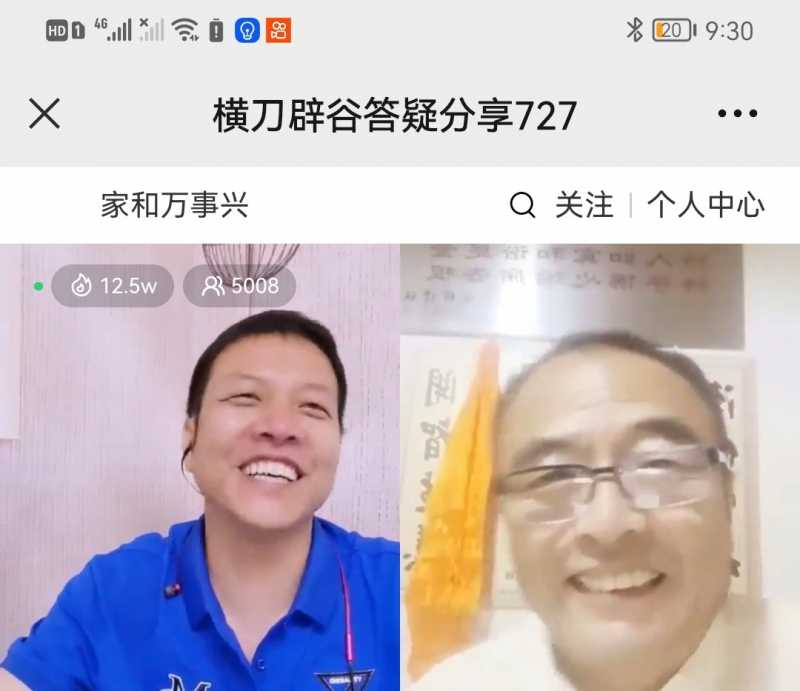View the 5008 viewers list
The width and height of the screenshot is (800, 691).
point(240,287)
